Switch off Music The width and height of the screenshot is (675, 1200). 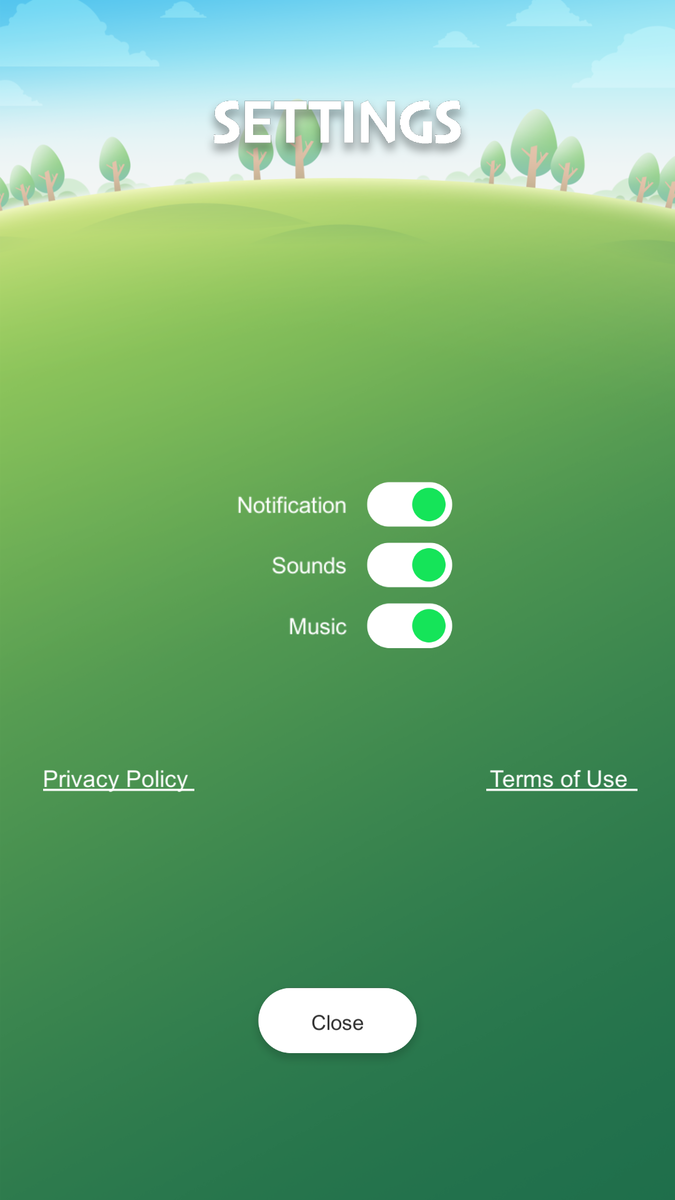[409, 627]
